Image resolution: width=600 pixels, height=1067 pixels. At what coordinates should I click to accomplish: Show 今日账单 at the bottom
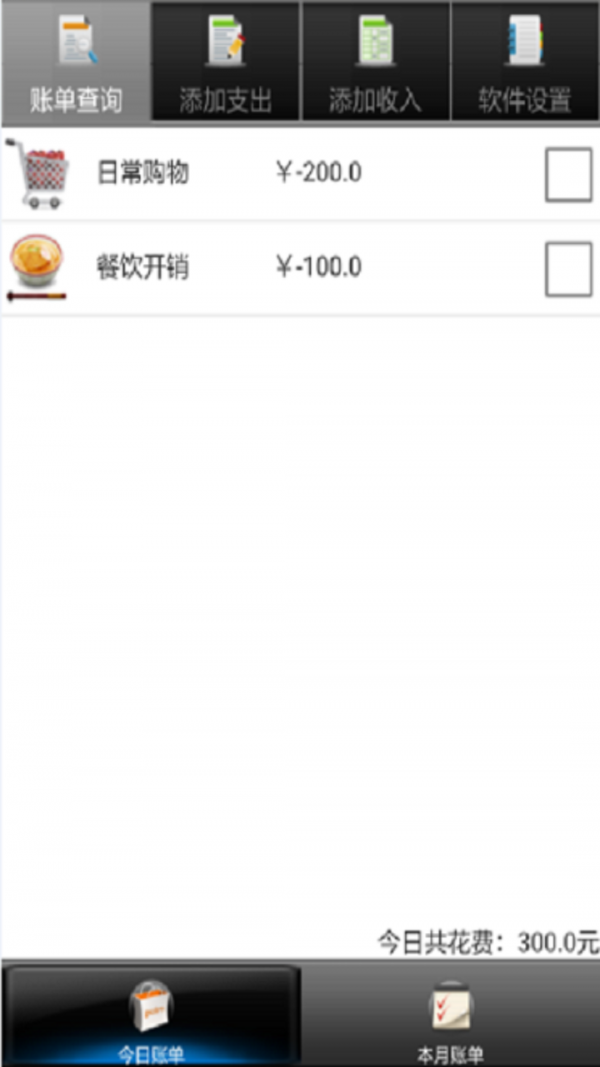(150, 1015)
